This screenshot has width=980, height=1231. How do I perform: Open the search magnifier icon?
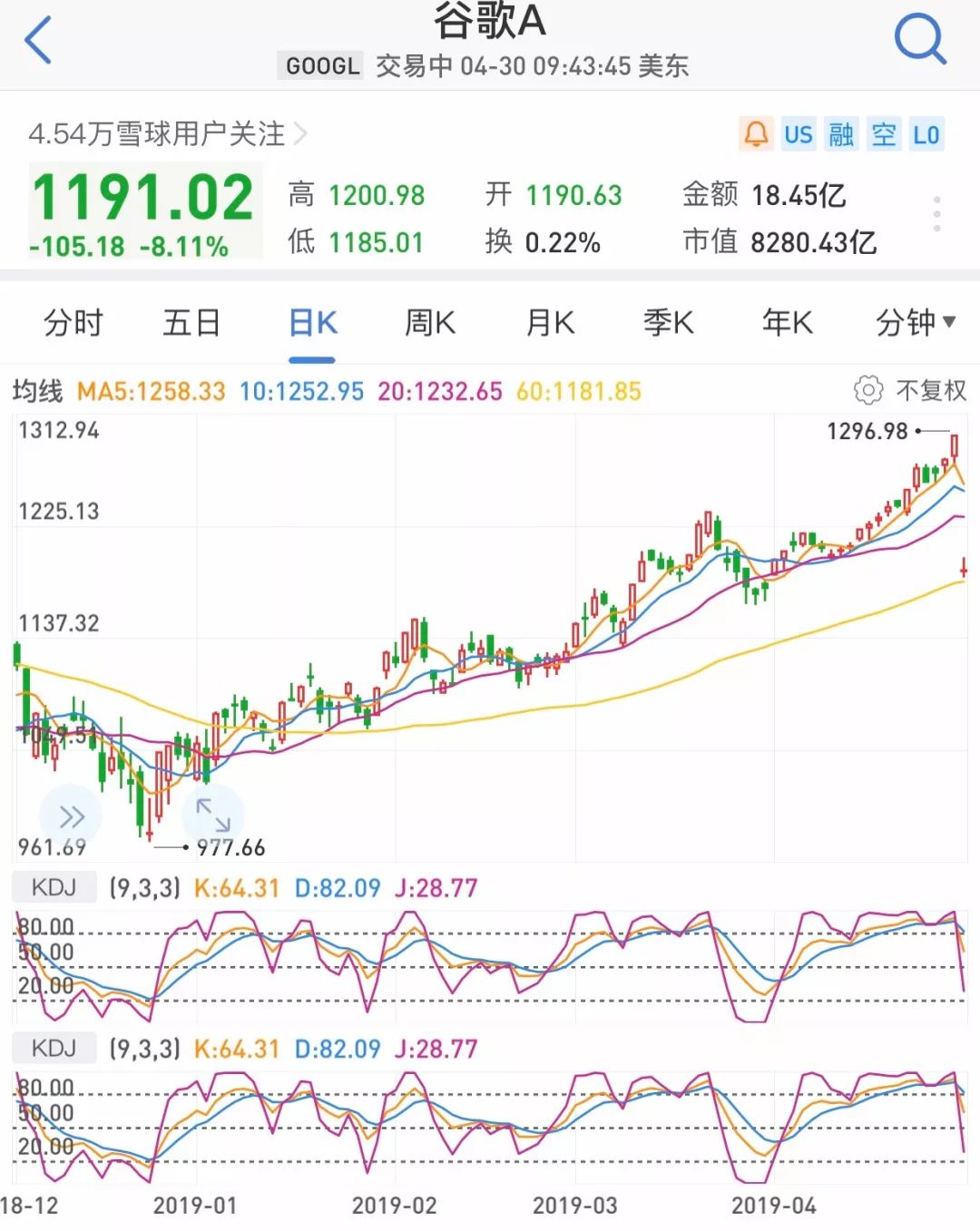(920, 40)
